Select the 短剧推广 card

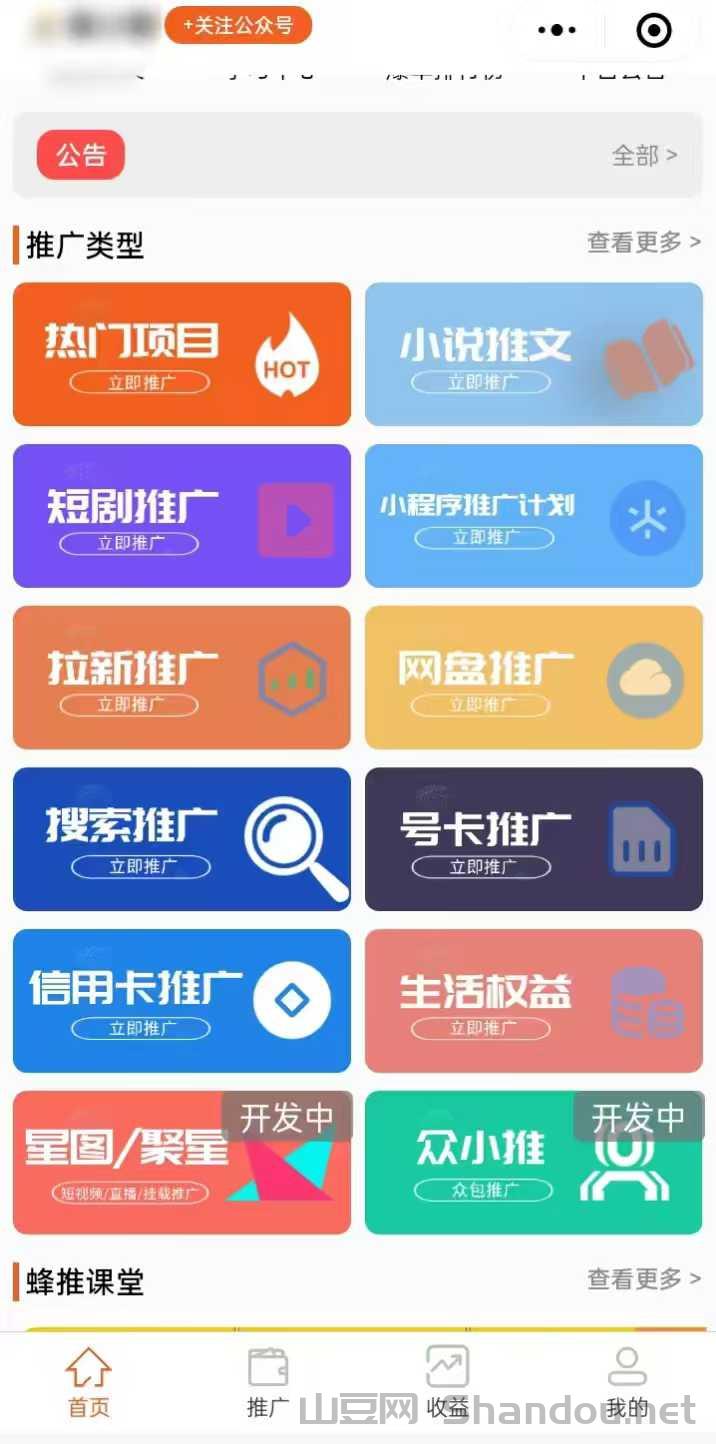(x=182, y=516)
